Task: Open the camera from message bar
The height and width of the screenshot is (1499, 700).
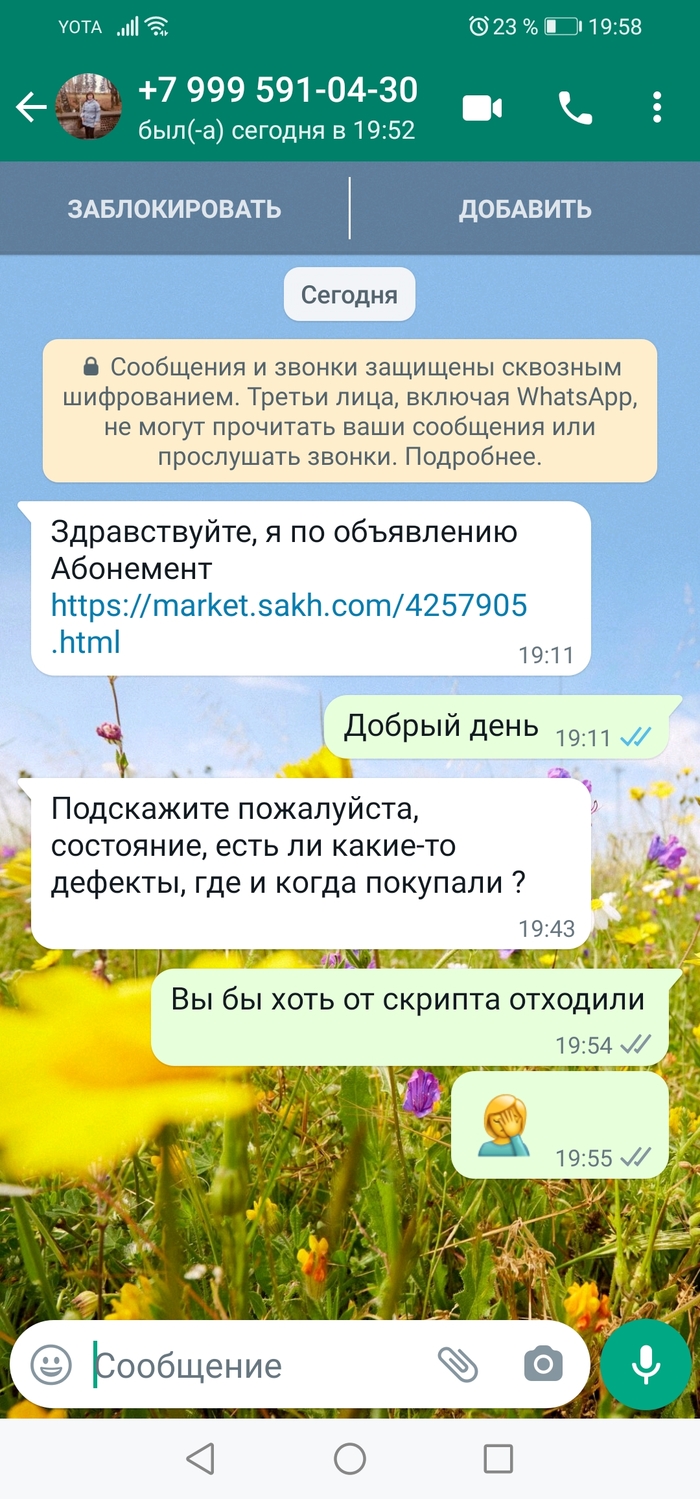Action: 543,1365
